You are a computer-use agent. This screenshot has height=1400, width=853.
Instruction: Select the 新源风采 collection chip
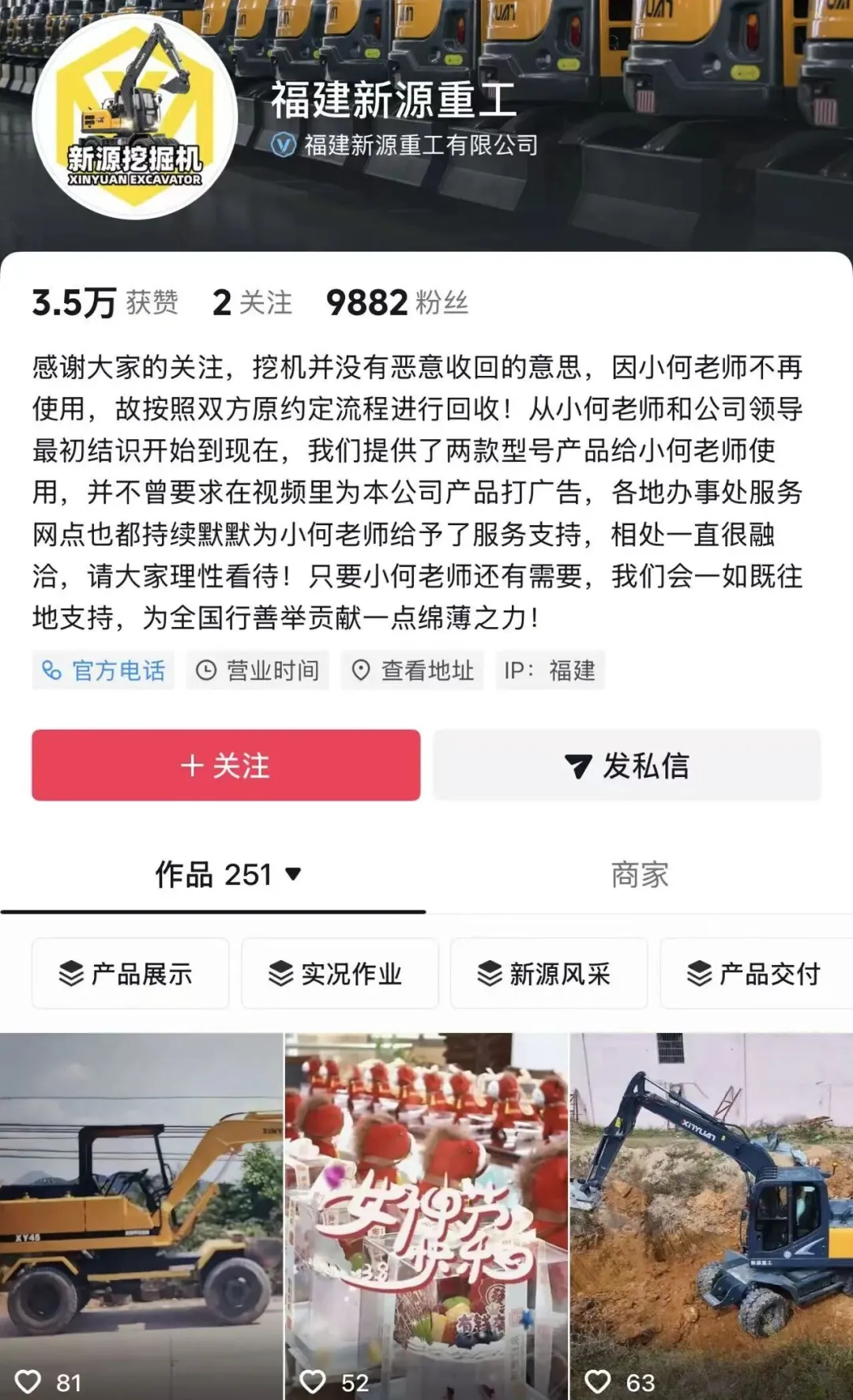click(548, 974)
